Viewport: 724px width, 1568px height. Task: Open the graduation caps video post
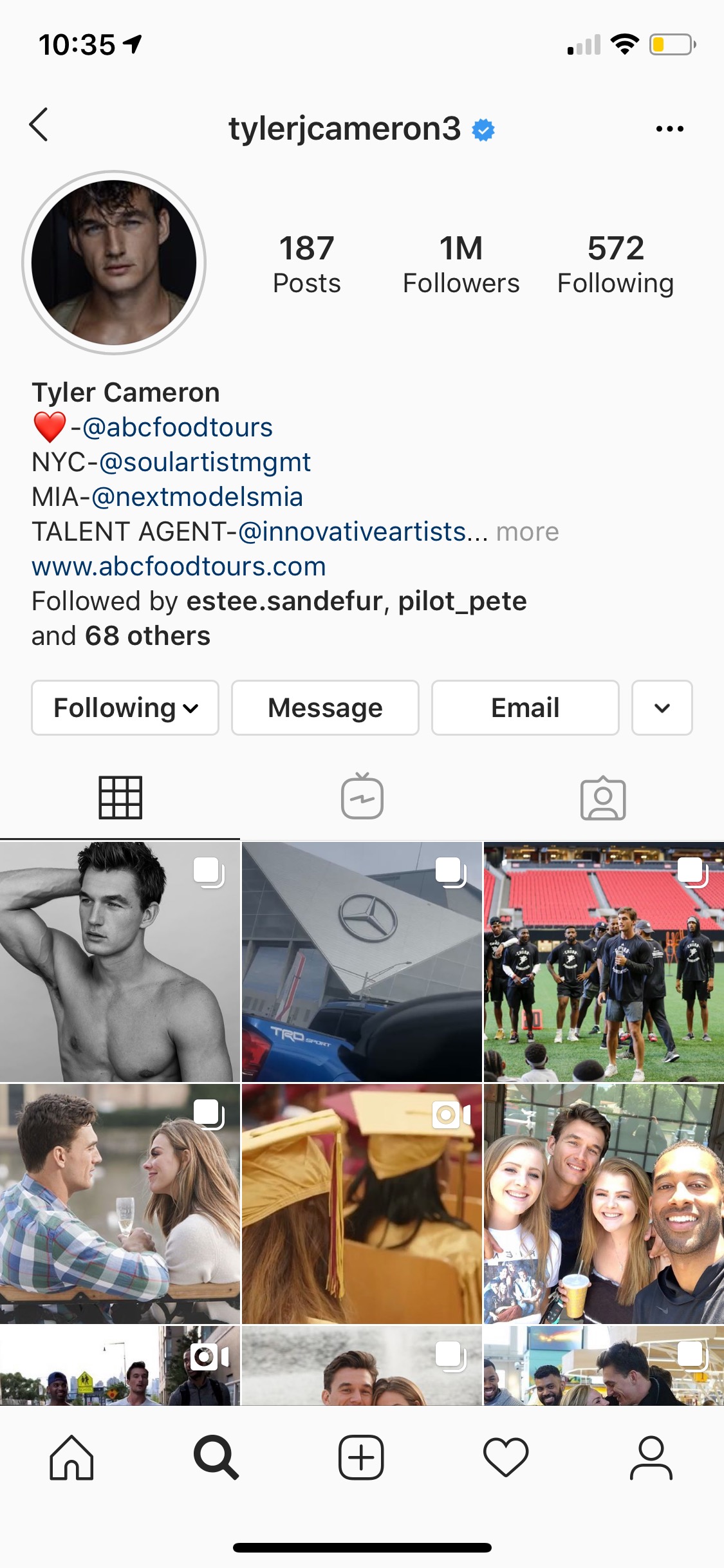(x=362, y=1204)
